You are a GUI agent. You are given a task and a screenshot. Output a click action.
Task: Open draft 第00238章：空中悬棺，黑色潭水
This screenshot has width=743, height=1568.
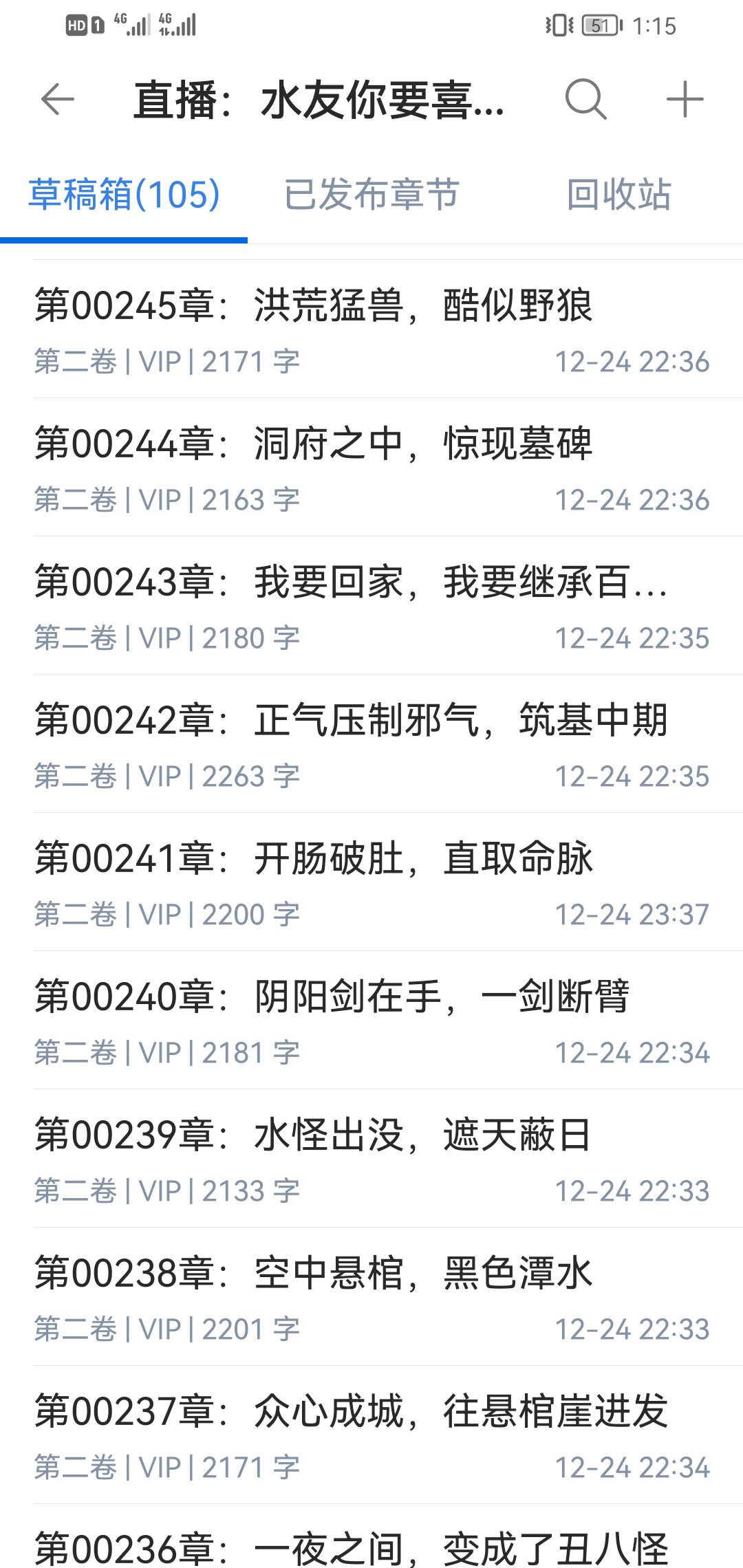point(371,1297)
